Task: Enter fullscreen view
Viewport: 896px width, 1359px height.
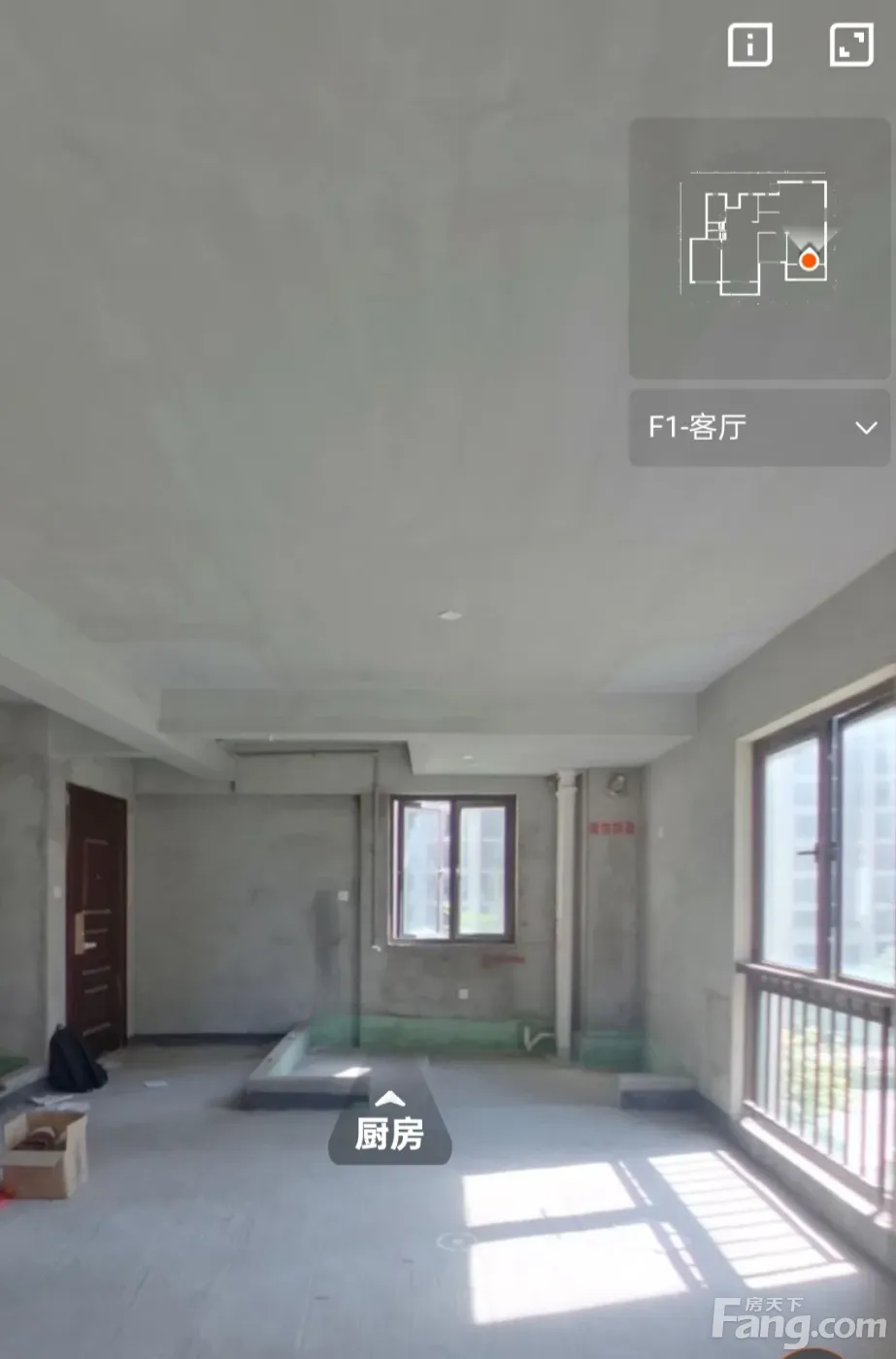Action: (x=851, y=45)
